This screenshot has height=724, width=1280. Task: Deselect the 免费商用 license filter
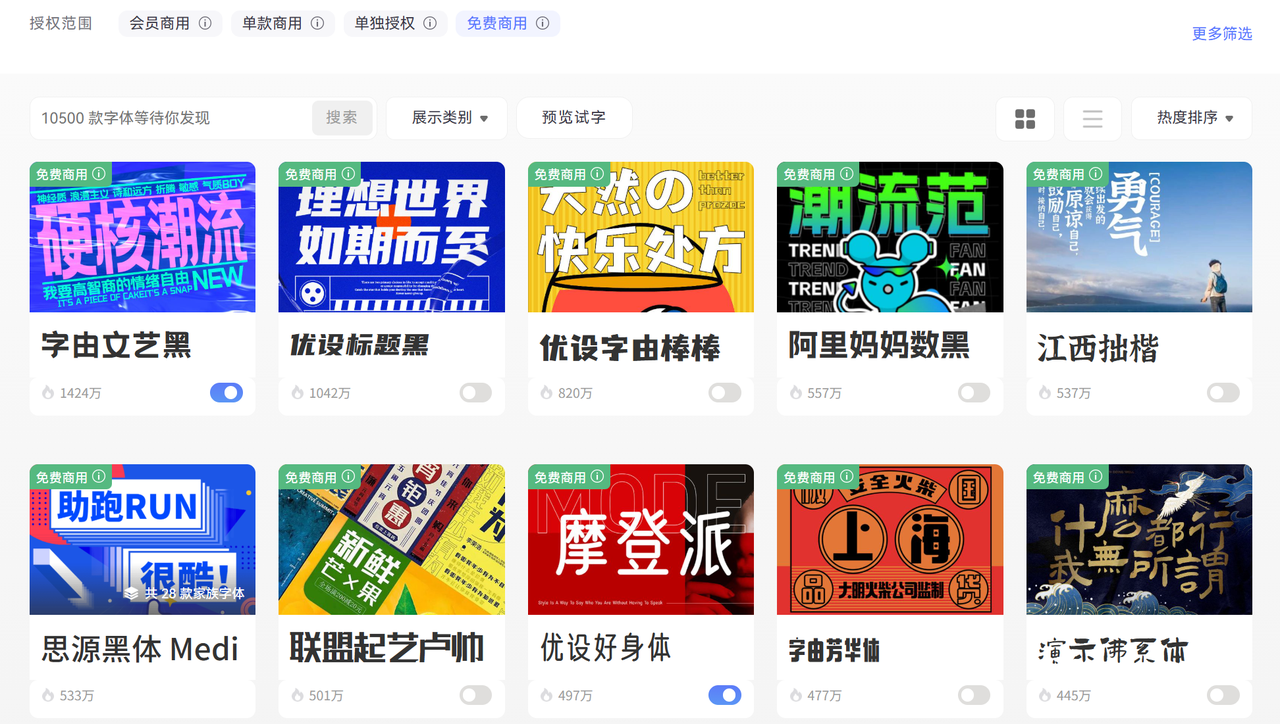coord(497,23)
